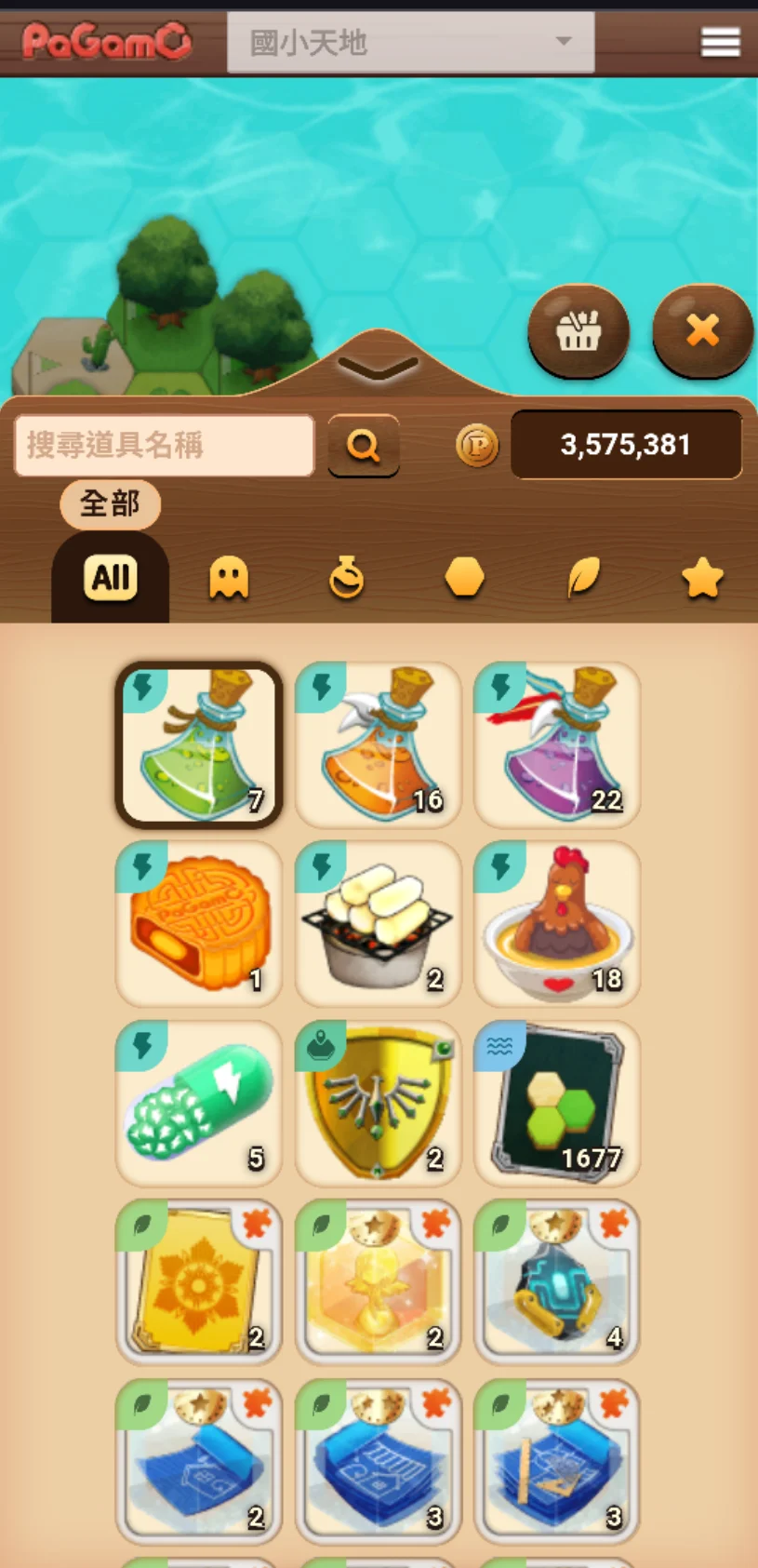Open the shop basket button

[x=578, y=330]
